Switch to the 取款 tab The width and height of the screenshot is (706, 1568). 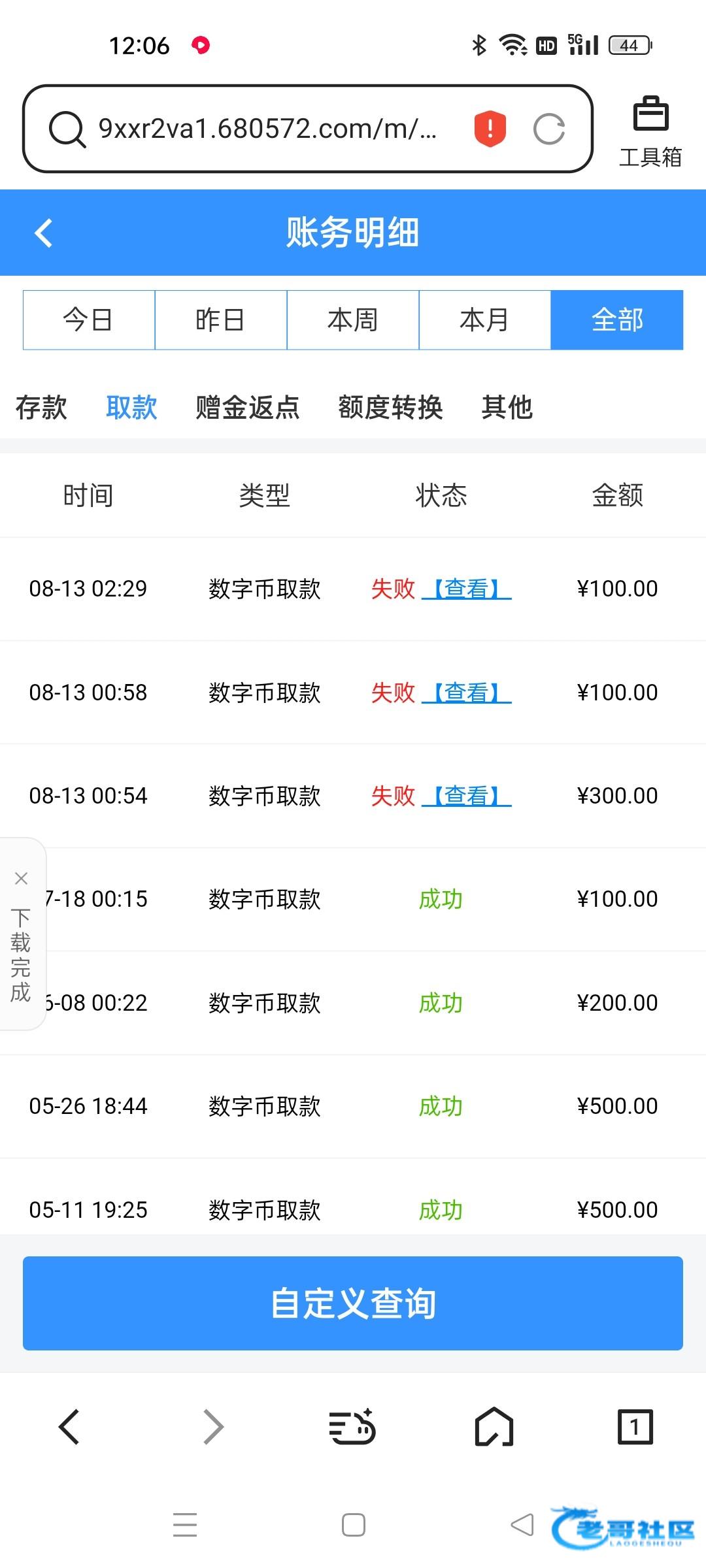pos(131,407)
